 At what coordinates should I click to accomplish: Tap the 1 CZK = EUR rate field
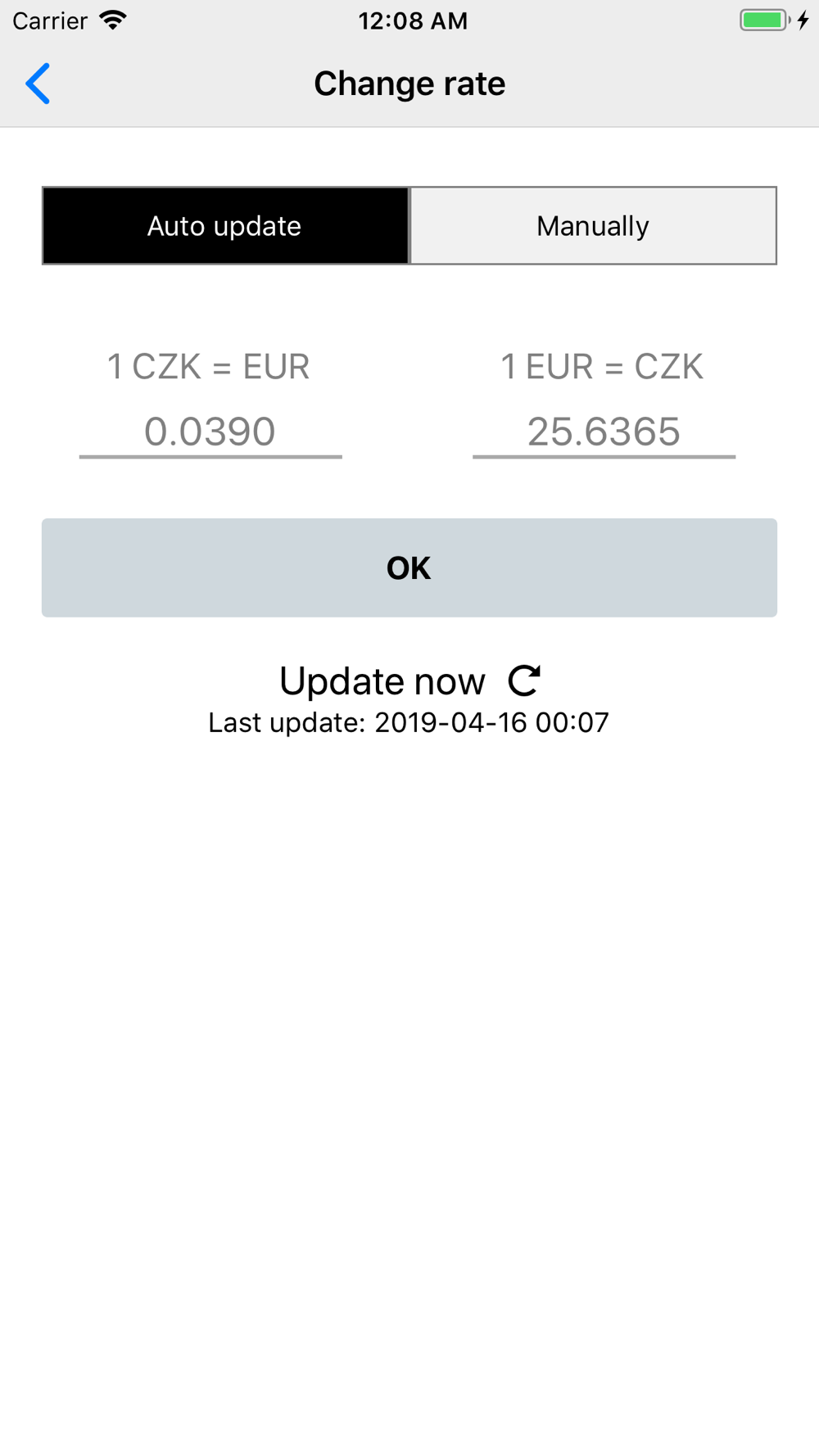point(210,432)
